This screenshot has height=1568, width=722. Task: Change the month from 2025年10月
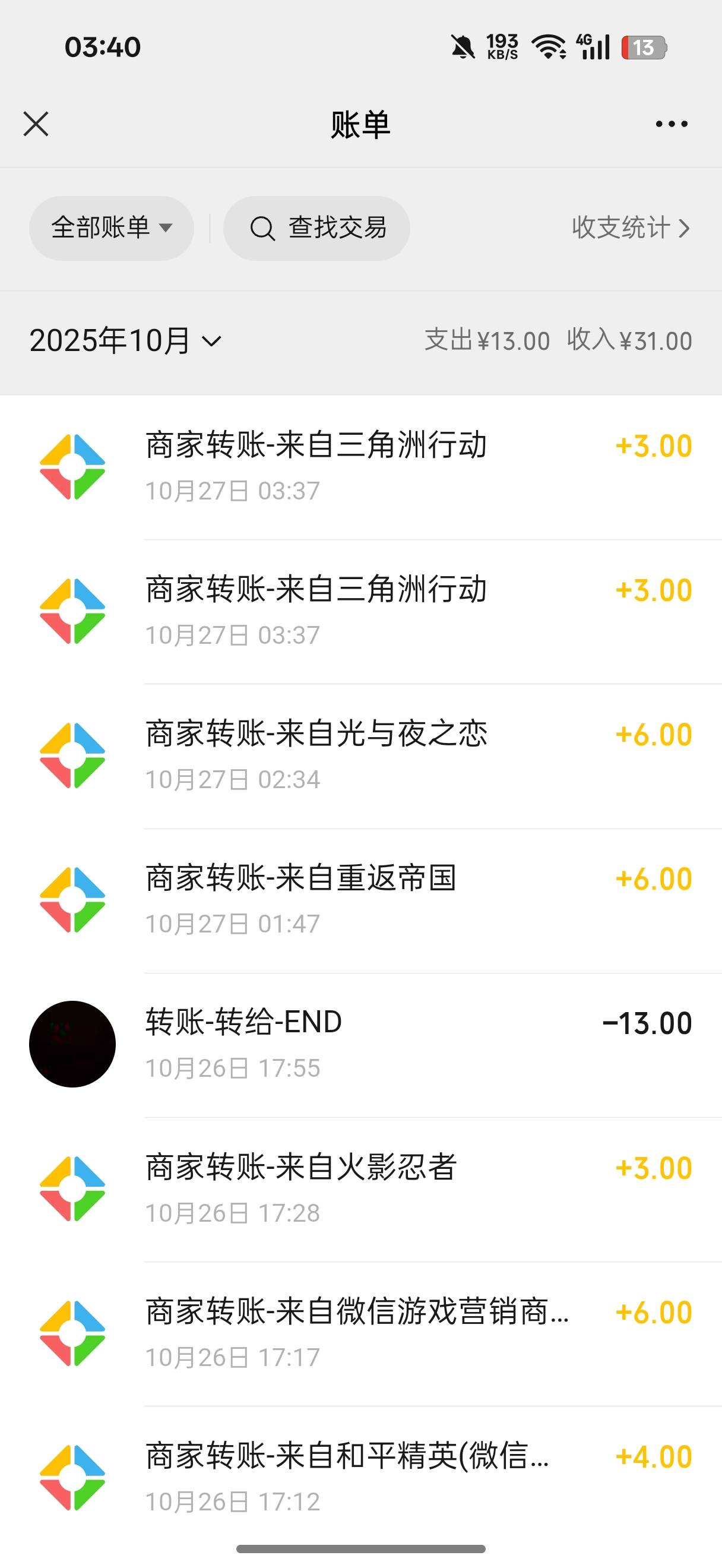pos(126,340)
